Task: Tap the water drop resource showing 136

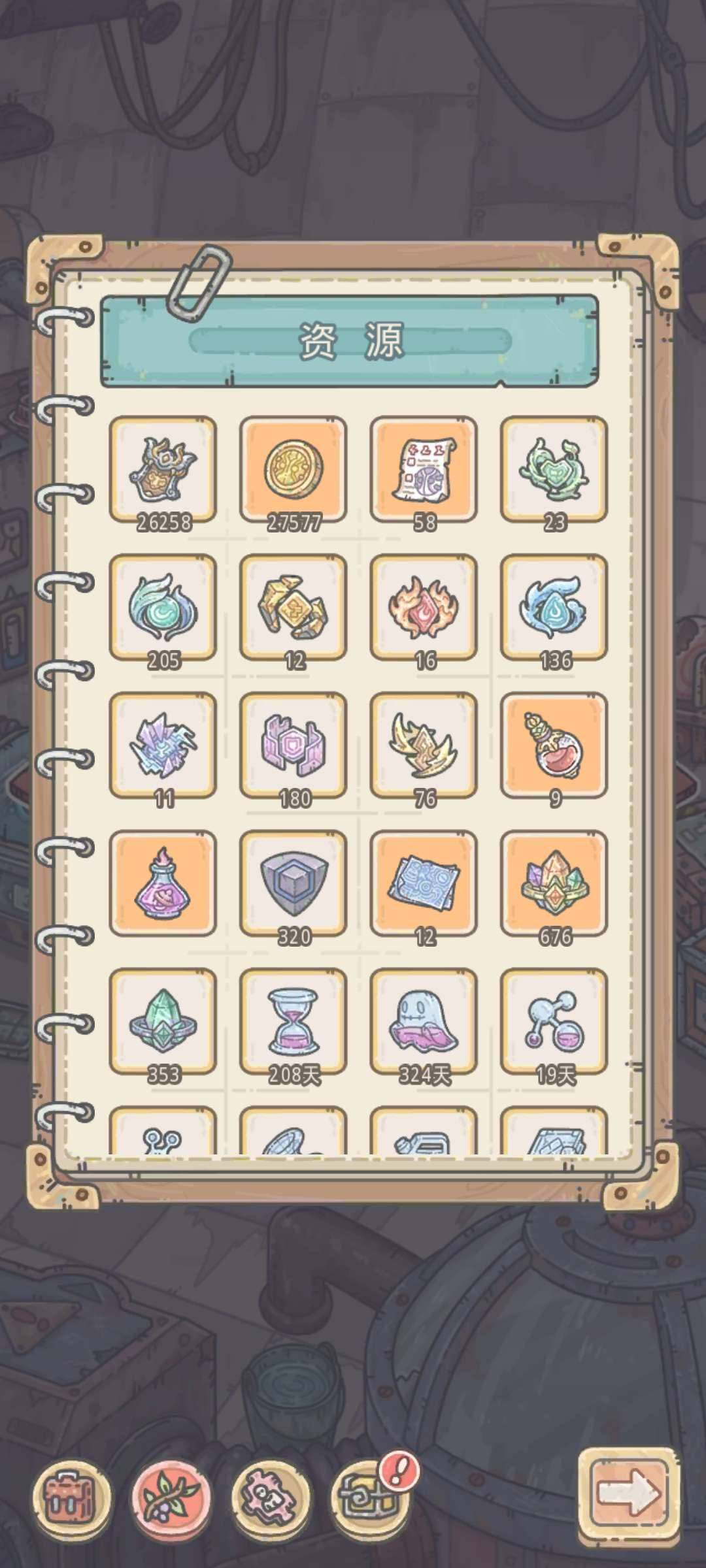Action: [x=554, y=606]
